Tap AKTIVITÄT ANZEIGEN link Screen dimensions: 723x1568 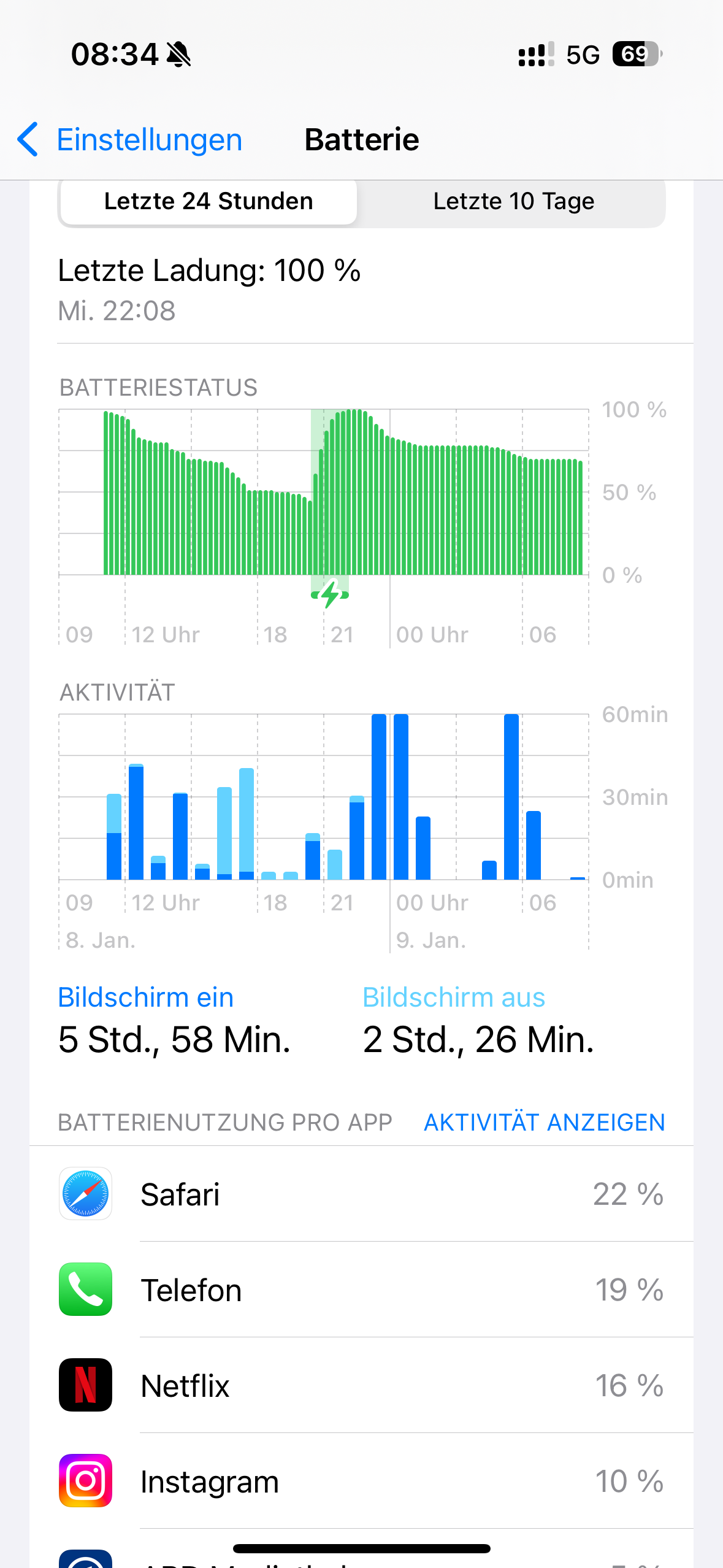544,1122
